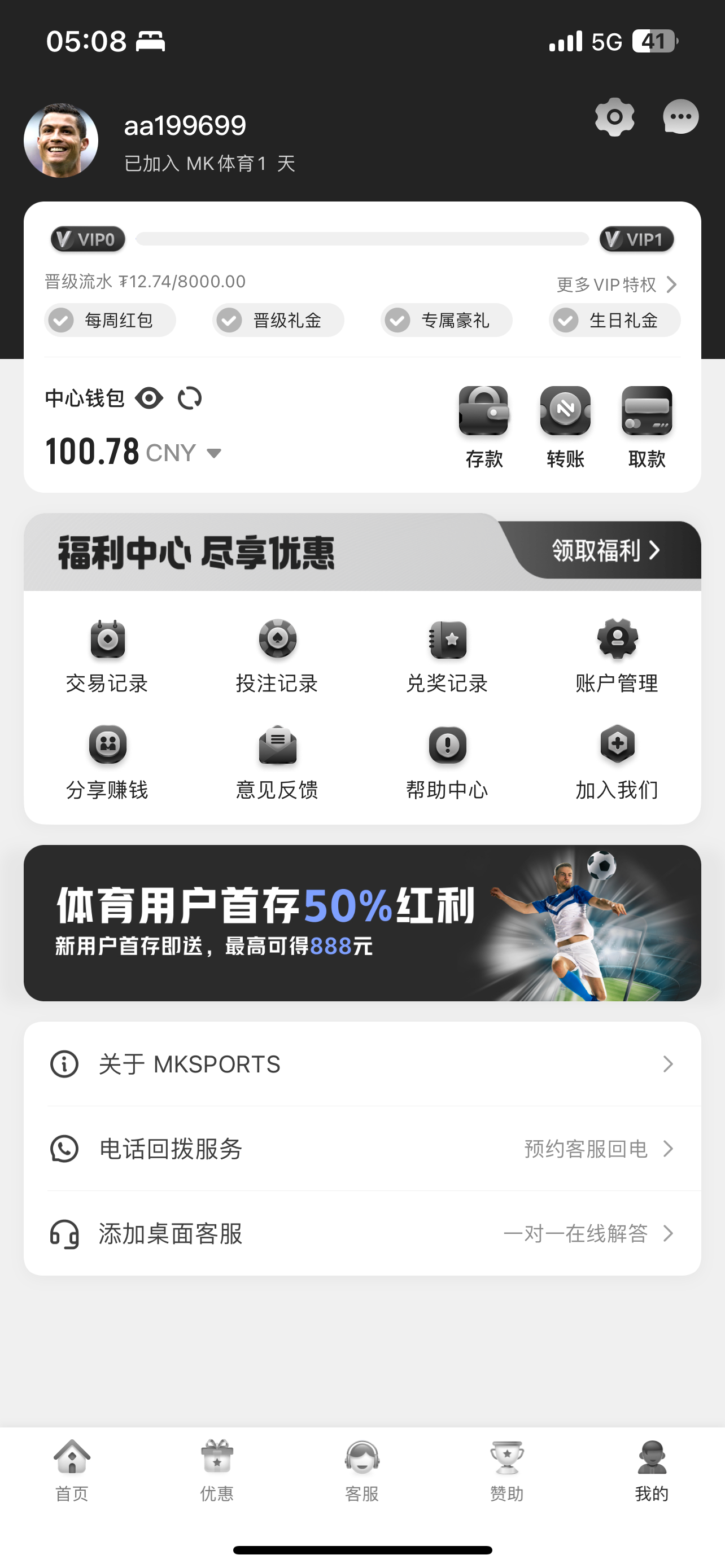Switch to the 首页 tab
The height and width of the screenshot is (1568, 725).
pyautogui.click(x=72, y=1470)
